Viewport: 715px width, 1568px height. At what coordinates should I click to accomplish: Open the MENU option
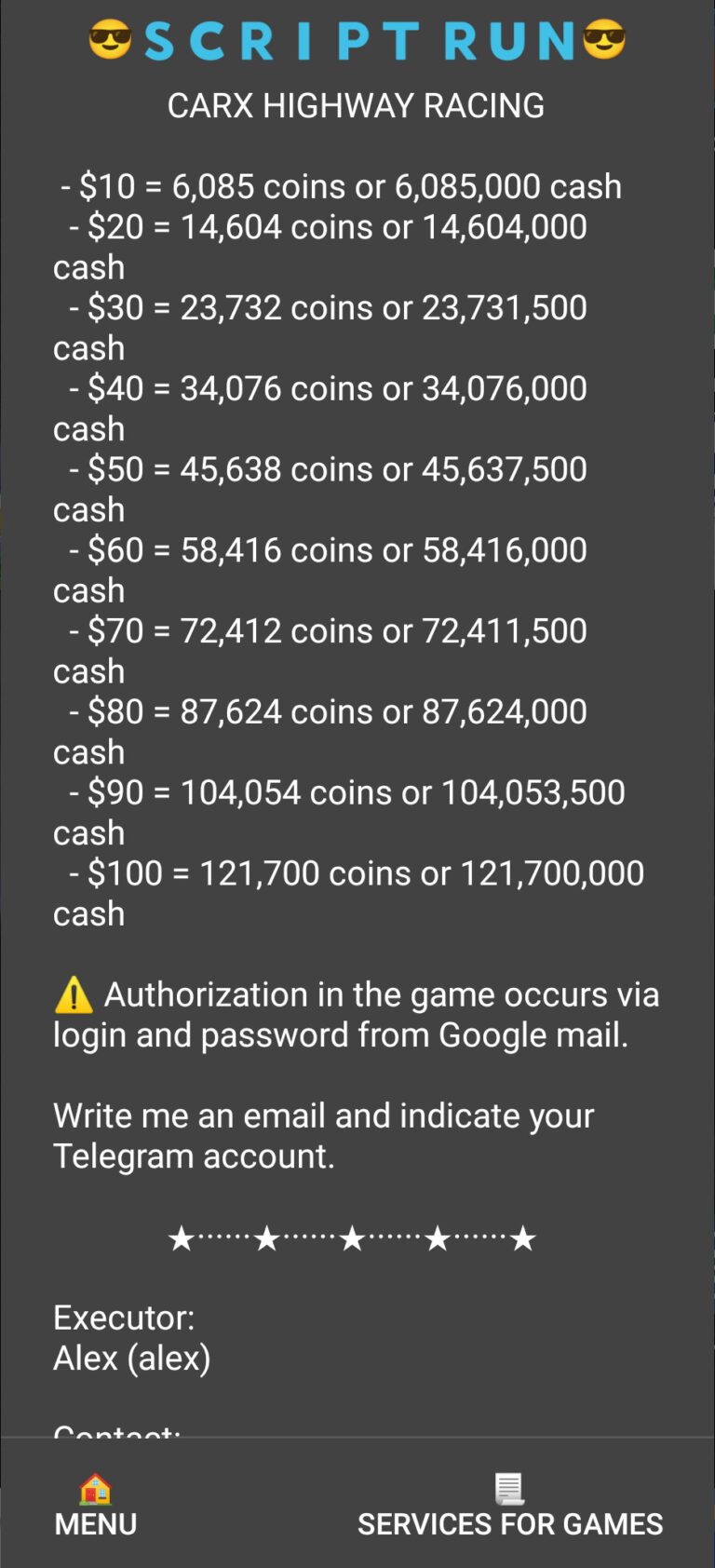point(93,1523)
